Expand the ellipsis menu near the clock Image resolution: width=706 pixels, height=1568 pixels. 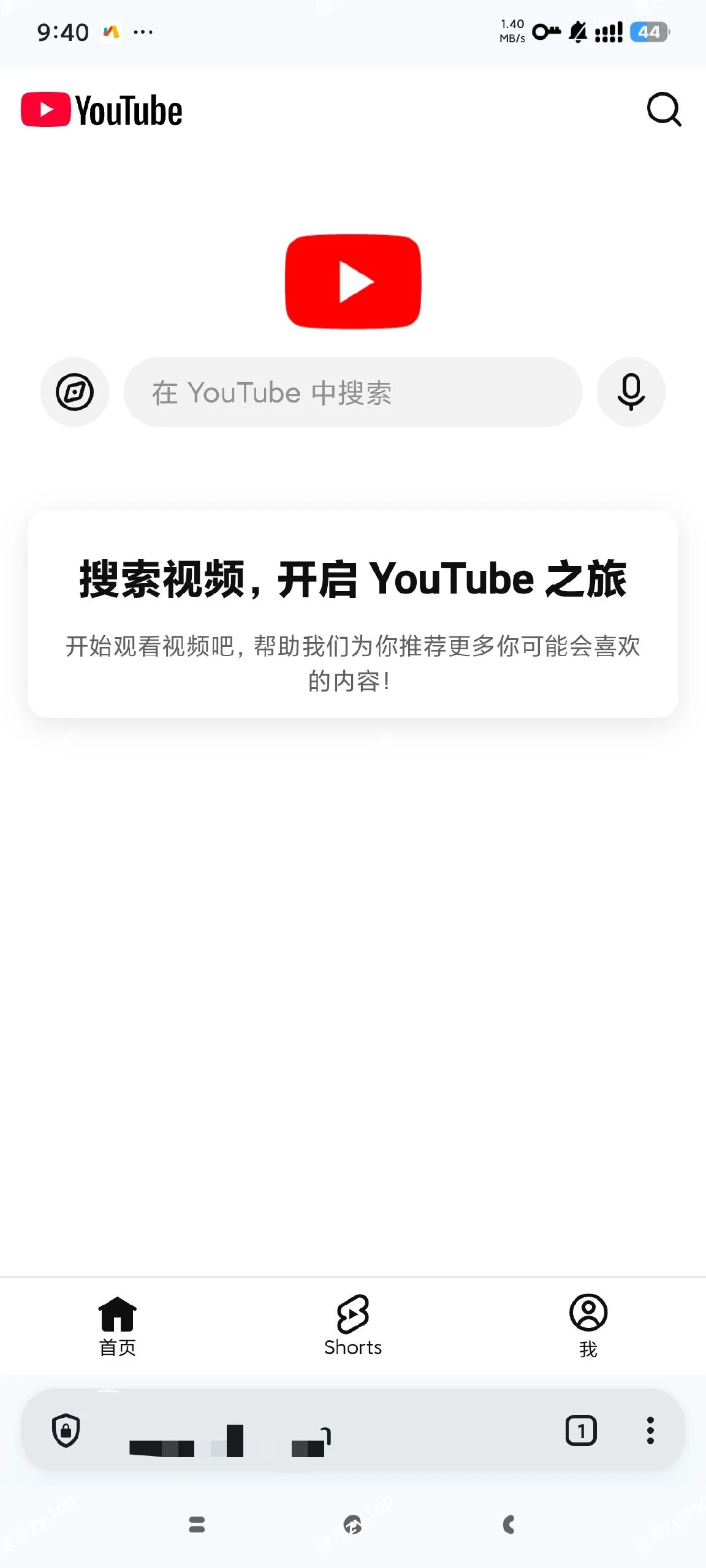[142, 31]
